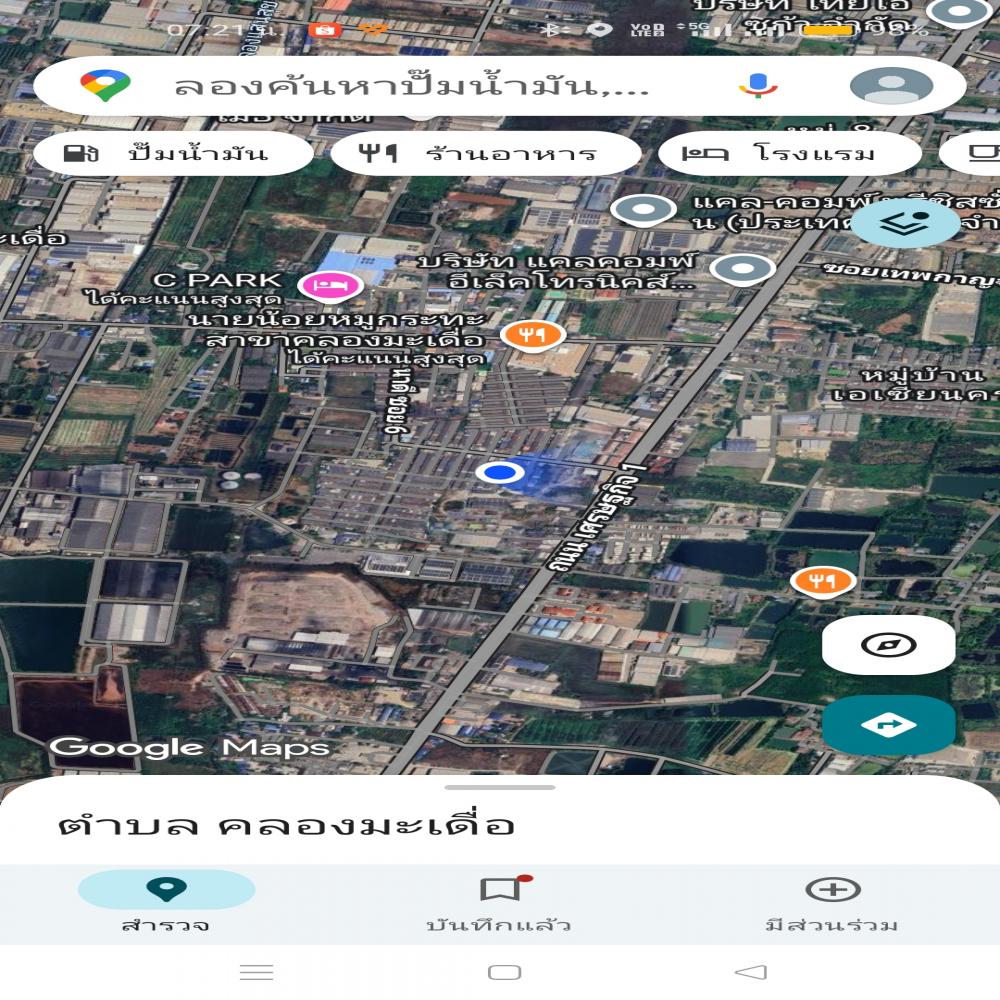This screenshot has height=1000, width=1000.
Task: Expand the ตำบล คลองมะเดื่อ bottom sheet
Action: pos(500,789)
